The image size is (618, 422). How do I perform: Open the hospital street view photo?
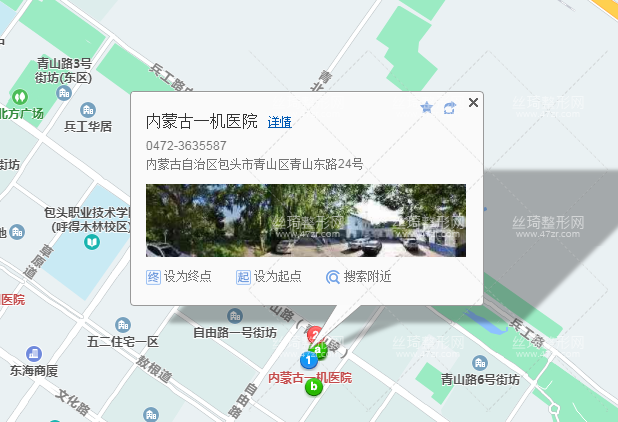coord(305,220)
